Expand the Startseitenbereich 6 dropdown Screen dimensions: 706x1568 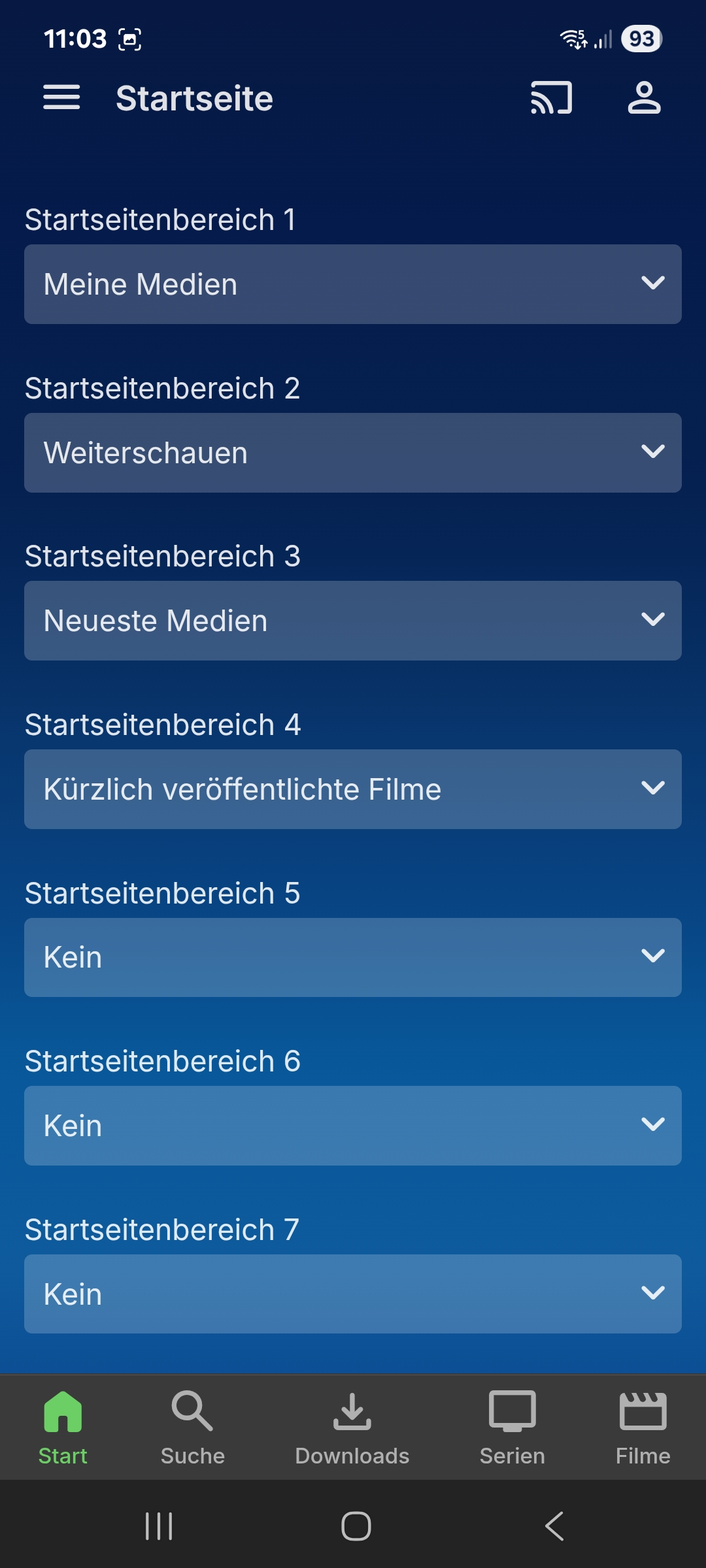click(353, 1126)
